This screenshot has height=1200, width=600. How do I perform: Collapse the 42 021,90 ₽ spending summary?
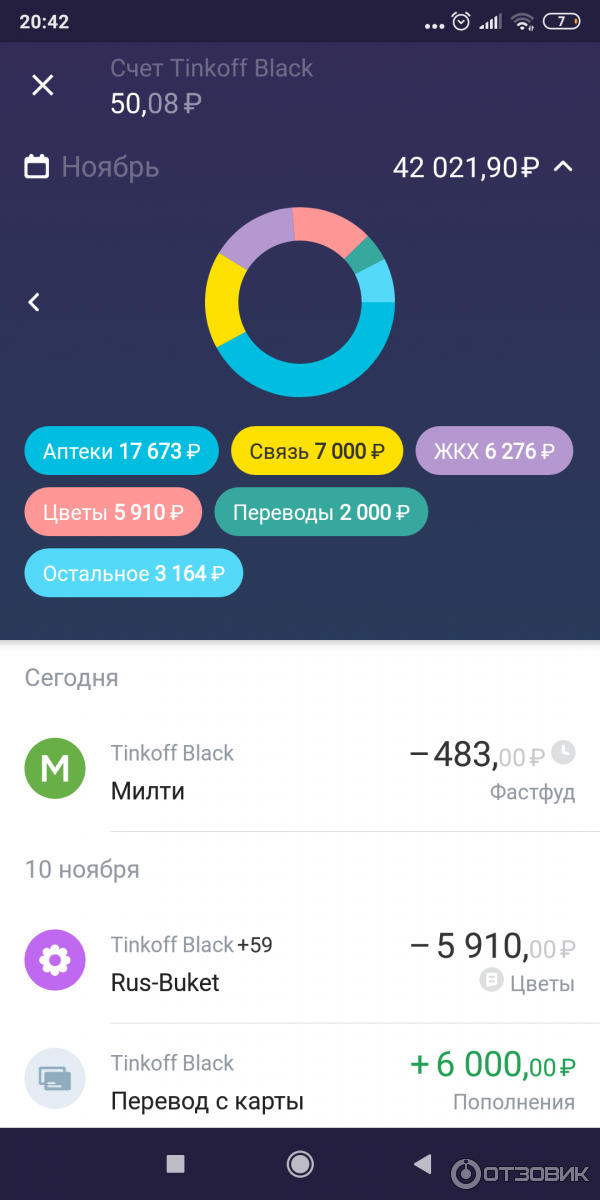(563, 167)
